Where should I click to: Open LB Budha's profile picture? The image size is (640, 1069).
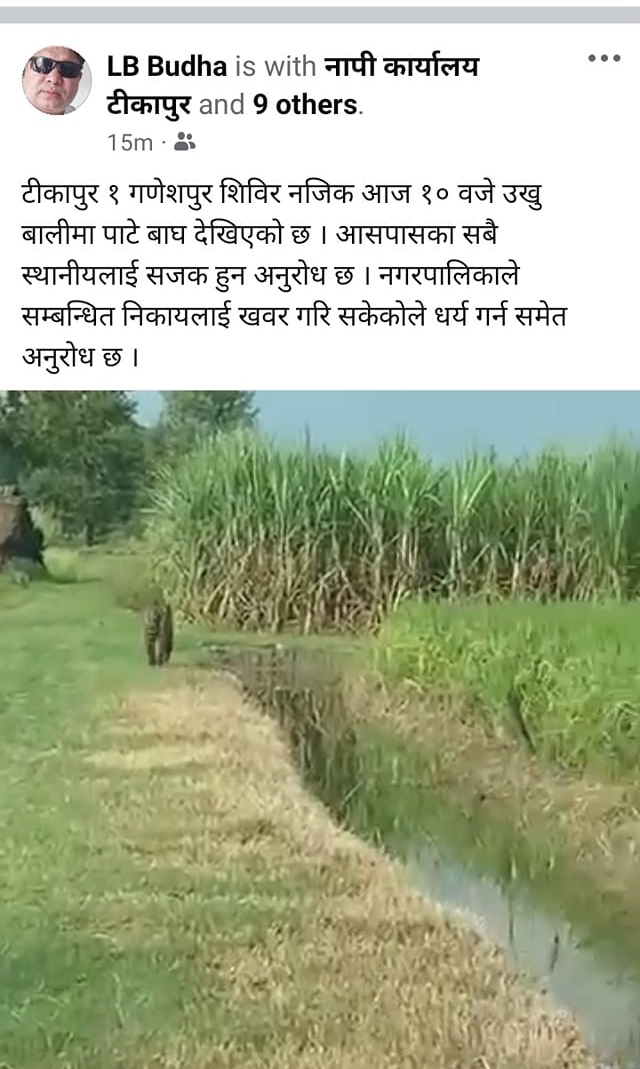pyautogui.click(x=56, y=81)
